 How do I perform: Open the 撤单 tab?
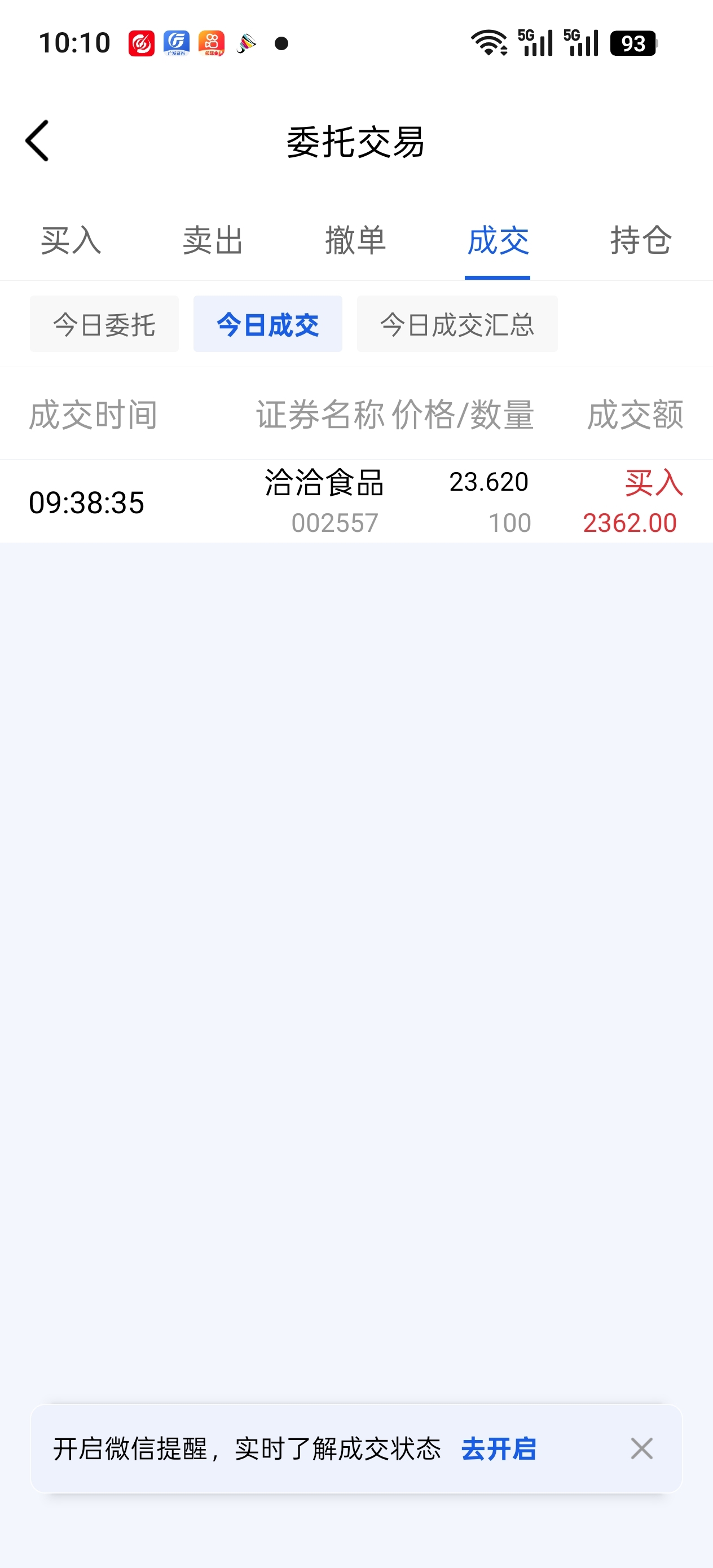pyautogui.click(x=355, y=240)
